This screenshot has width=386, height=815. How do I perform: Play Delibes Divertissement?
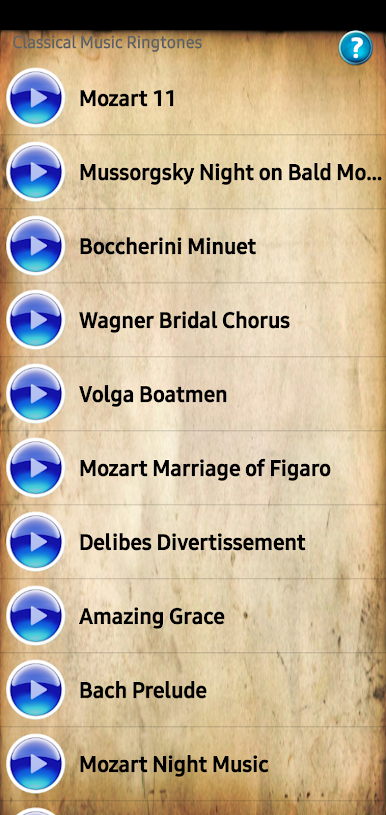35,542
